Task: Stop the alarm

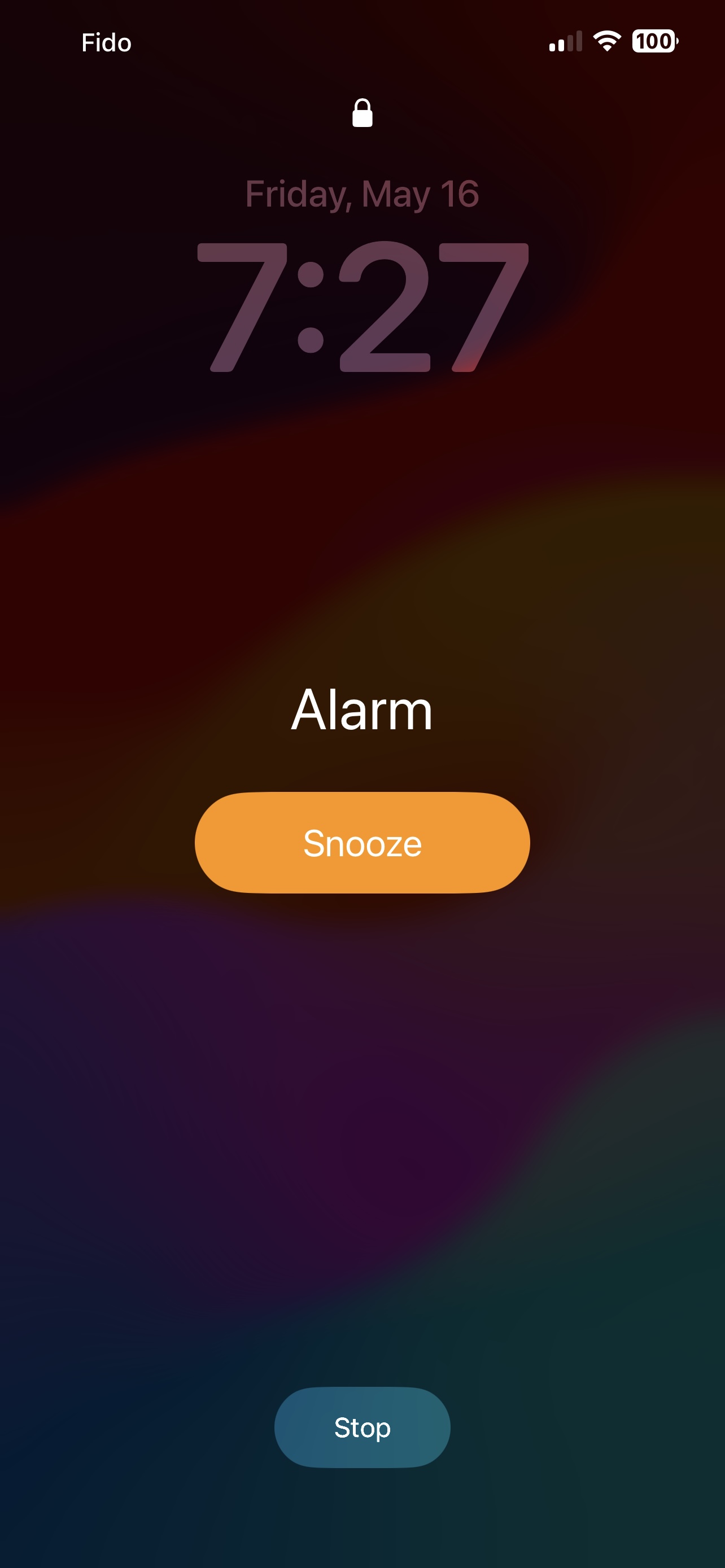Action: pos(362,1427)
